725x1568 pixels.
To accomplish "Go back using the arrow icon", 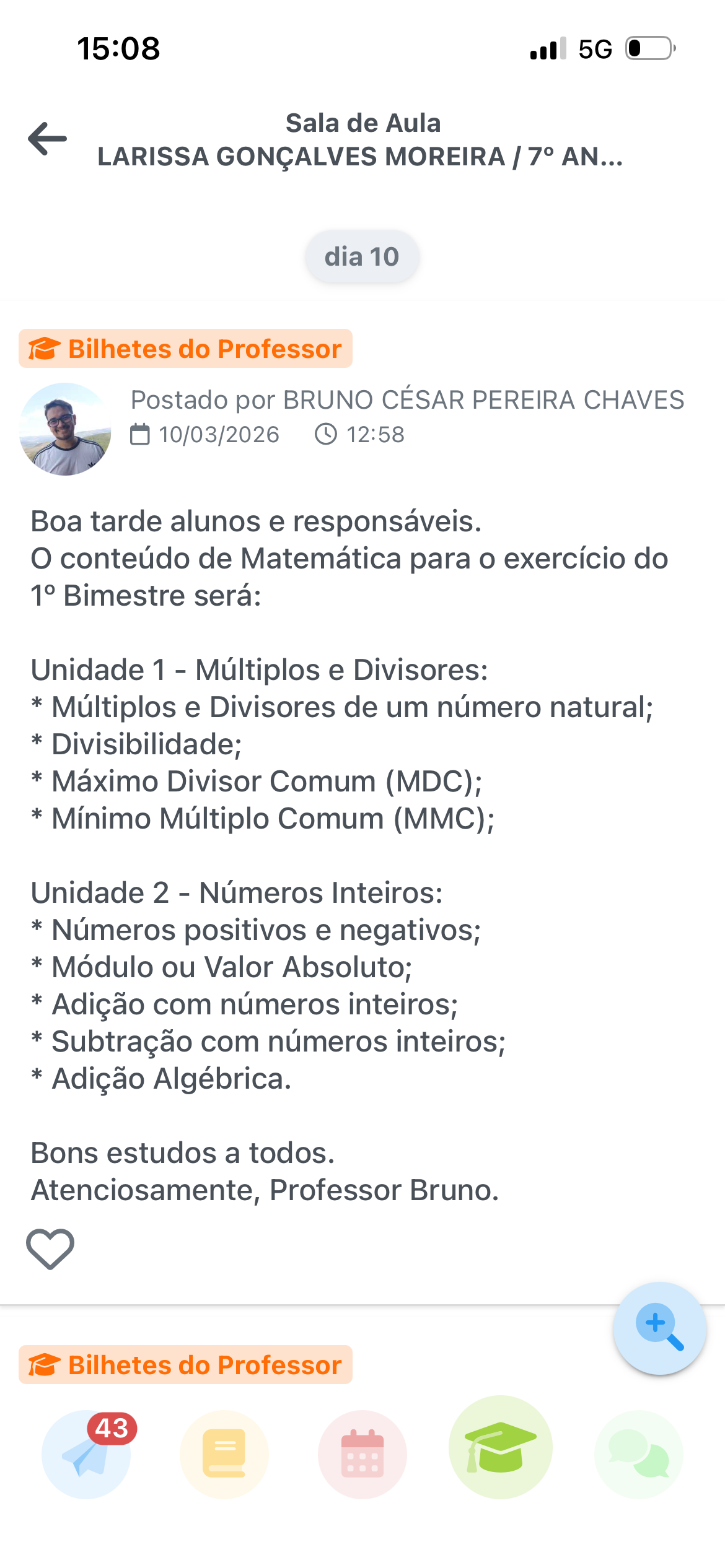I will coord(48,139).
